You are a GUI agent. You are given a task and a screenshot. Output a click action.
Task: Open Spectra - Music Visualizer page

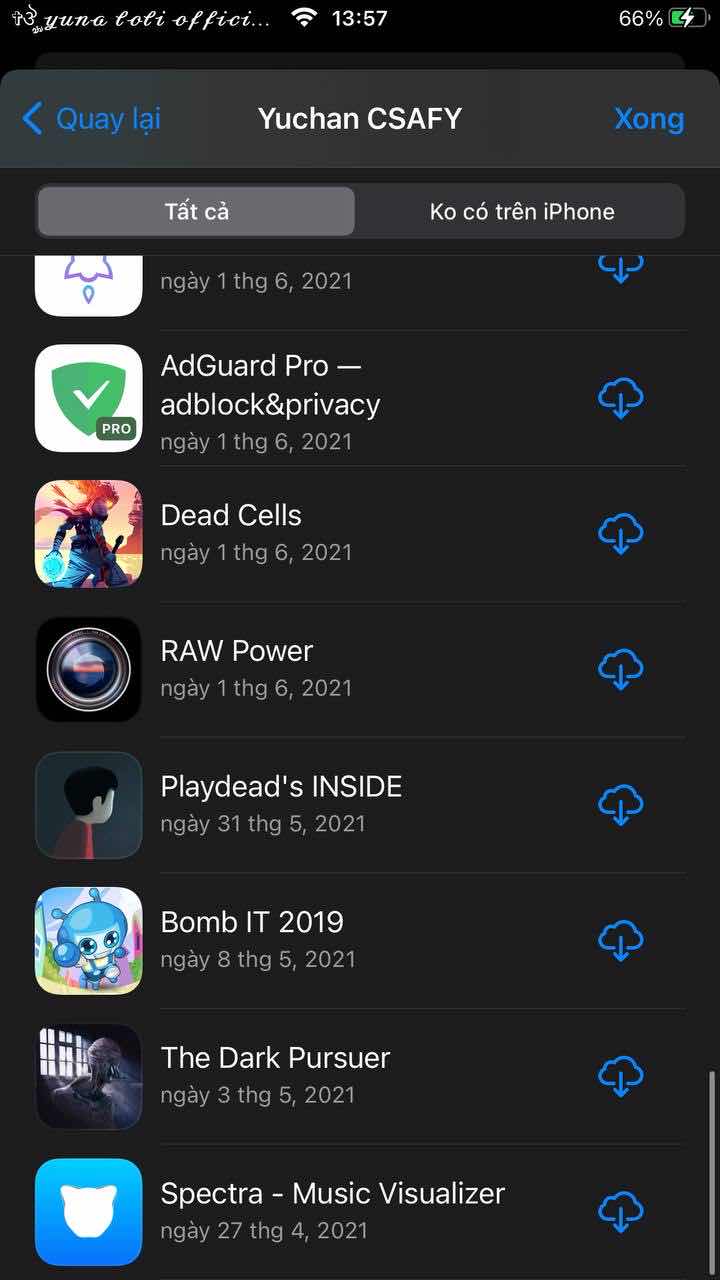(x=332, y=1193)
